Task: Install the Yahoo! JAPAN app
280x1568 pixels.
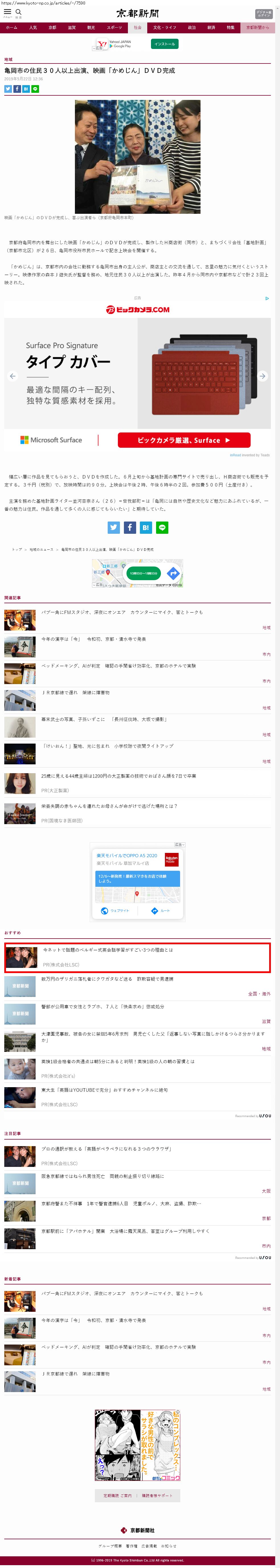Action: point(164,44)
